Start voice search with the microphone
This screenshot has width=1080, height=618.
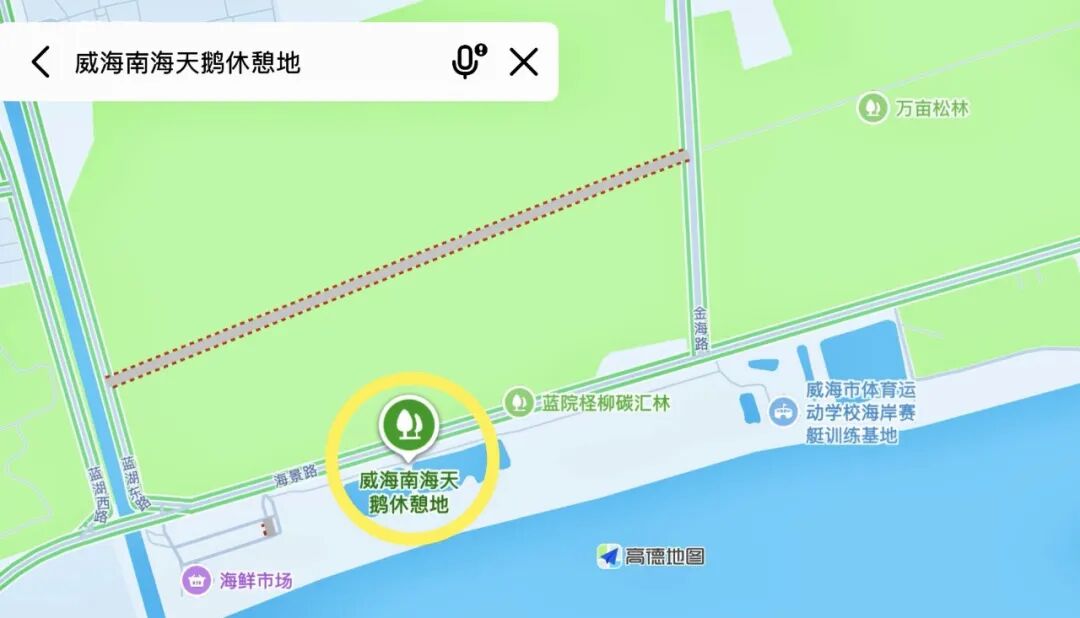coord(466,62)
